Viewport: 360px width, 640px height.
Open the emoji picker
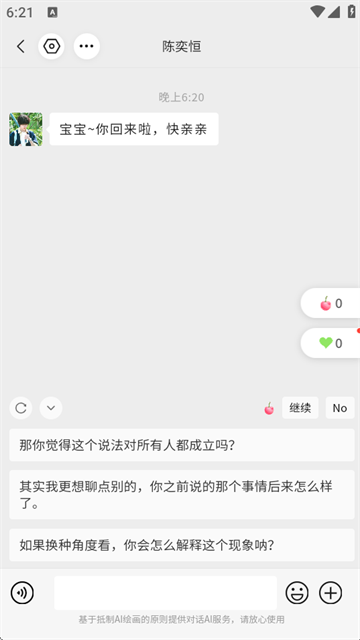pos(297,593)
